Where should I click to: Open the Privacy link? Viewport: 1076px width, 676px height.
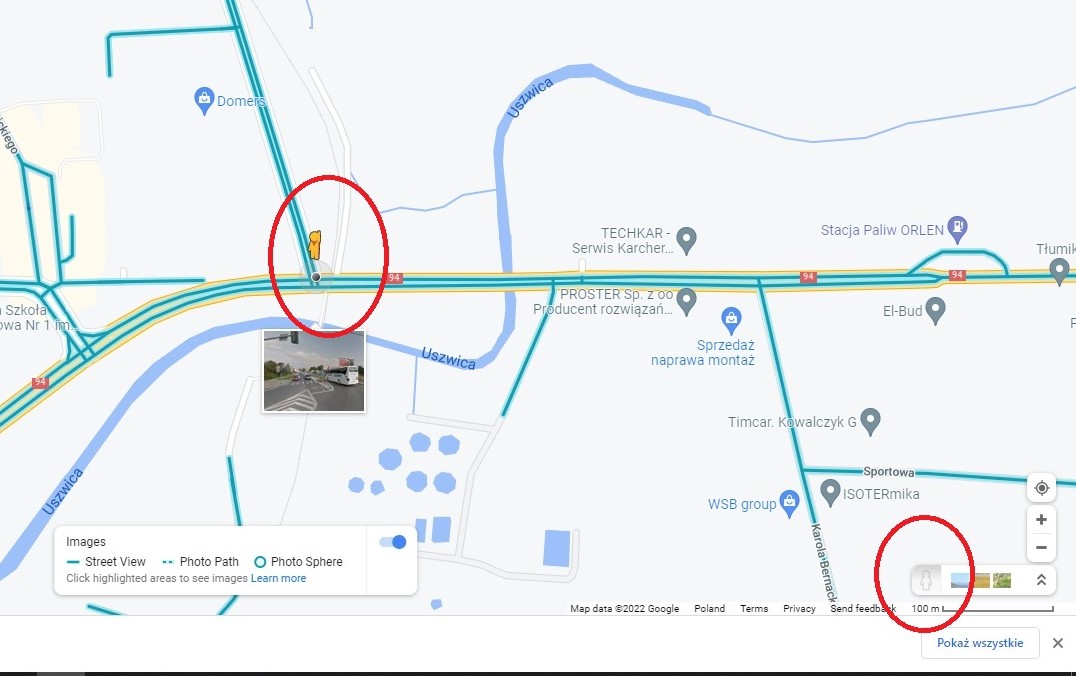pyautogui.click(x=799, y=609)
